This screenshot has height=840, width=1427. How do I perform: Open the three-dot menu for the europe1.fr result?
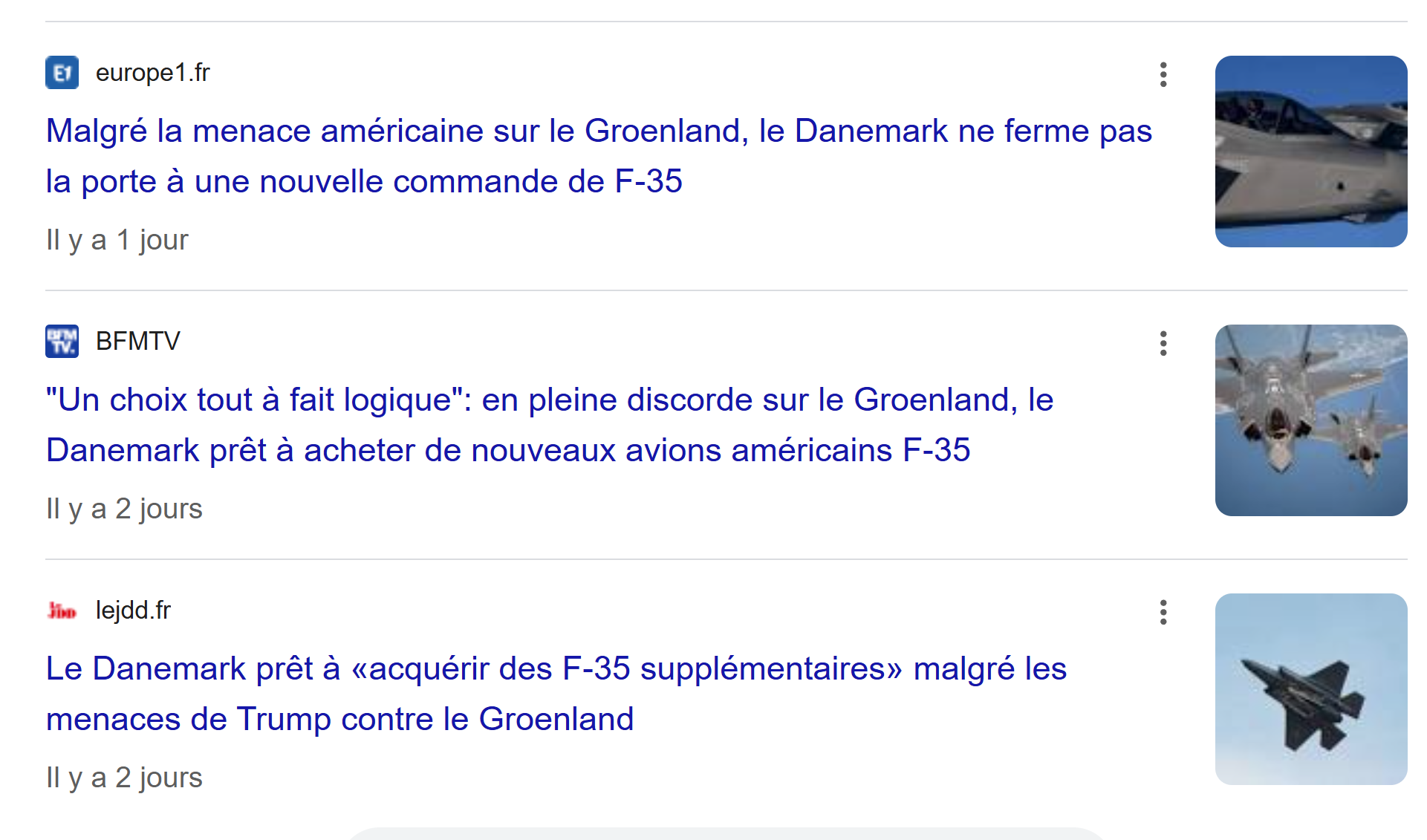tap(1163, 74)
